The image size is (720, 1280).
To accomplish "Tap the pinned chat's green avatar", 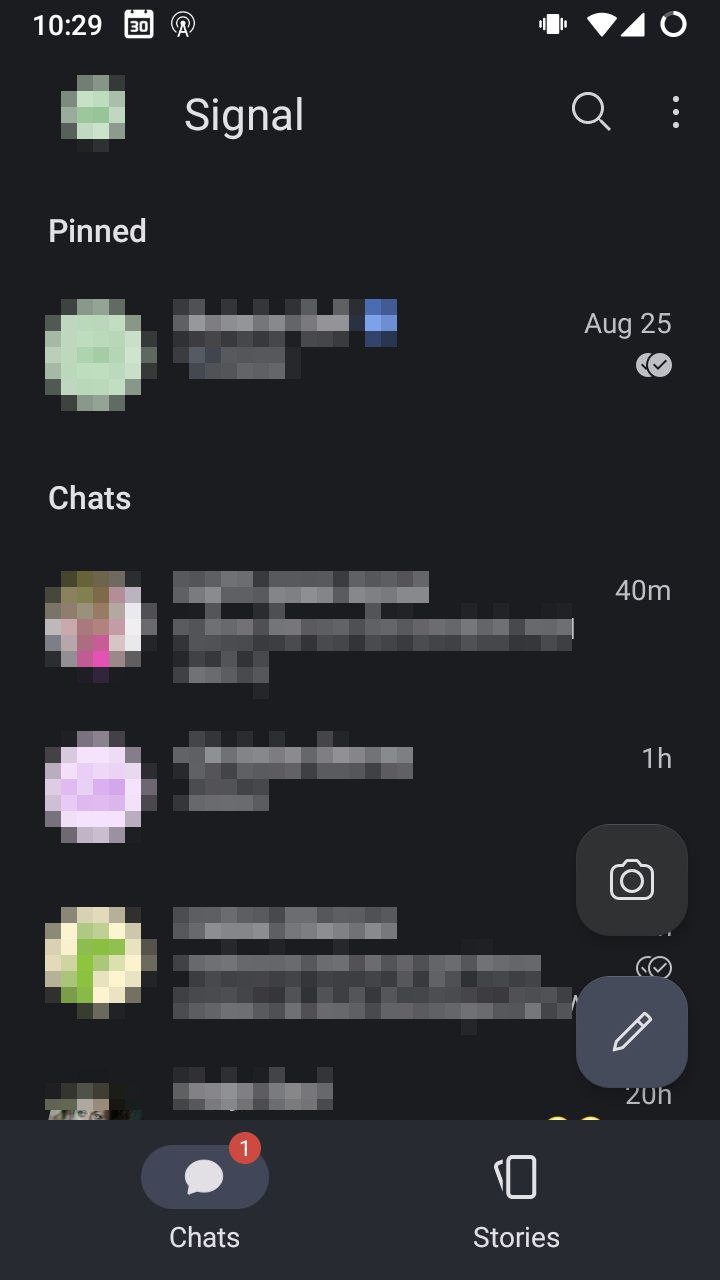I will click(x=99, y=352).
